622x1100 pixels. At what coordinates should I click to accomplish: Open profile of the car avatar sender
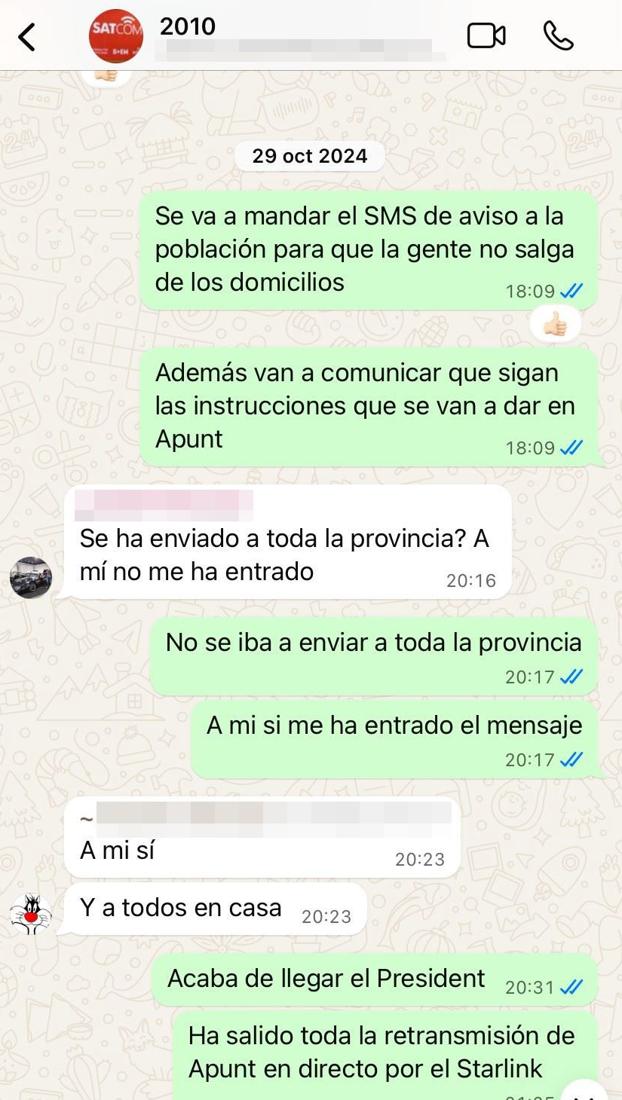[x=31, y=578]
